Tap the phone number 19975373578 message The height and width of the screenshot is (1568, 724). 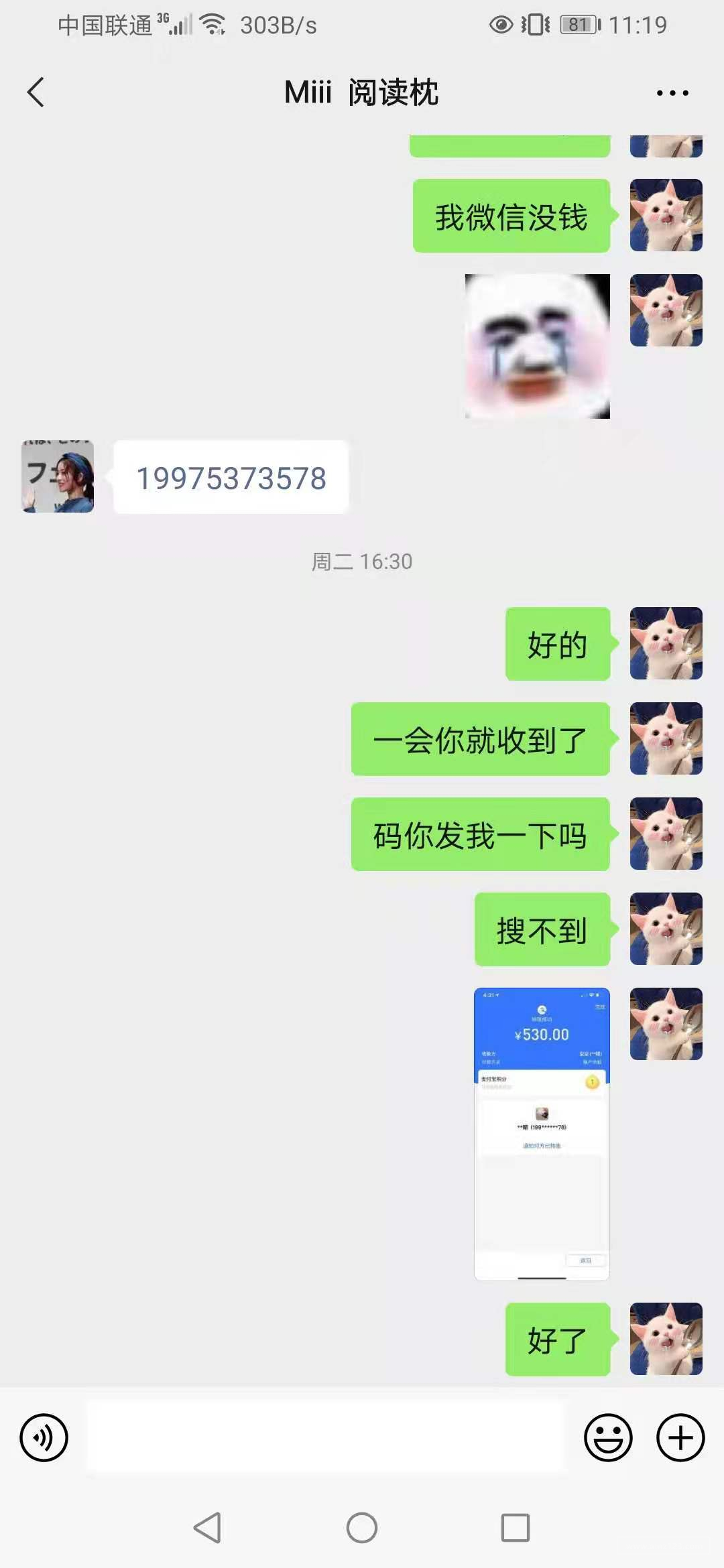pos(231,478)
